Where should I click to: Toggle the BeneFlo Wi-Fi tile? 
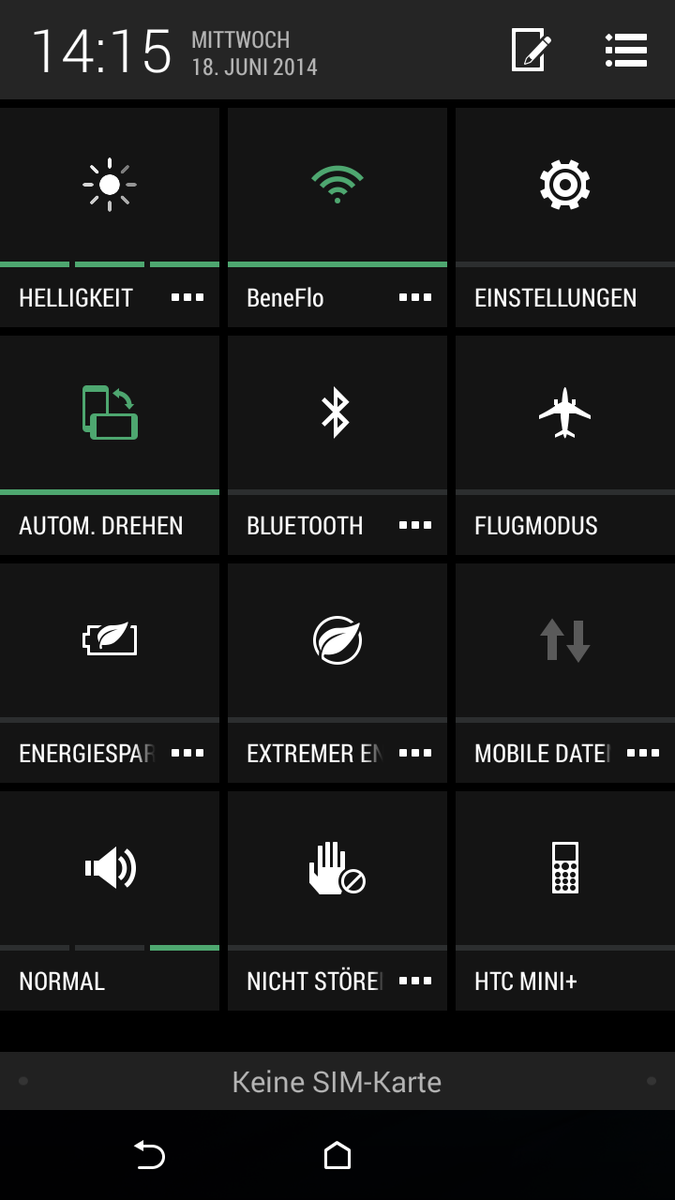pos(337,217)
